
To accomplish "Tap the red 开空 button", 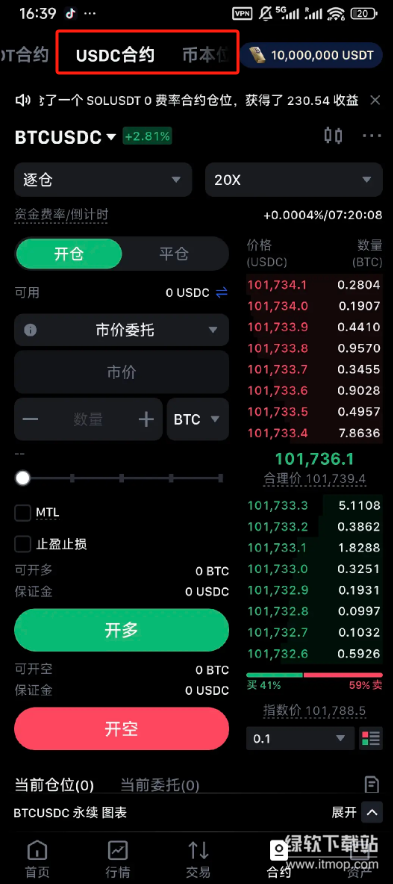I will (x=121, y=728).
